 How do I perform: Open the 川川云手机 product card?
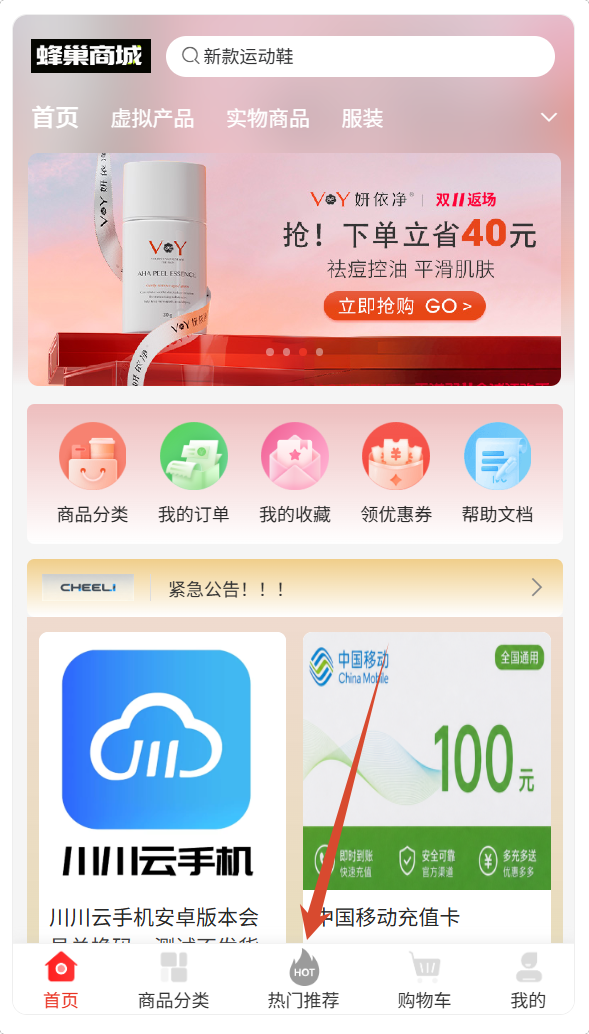click(162, 788)
